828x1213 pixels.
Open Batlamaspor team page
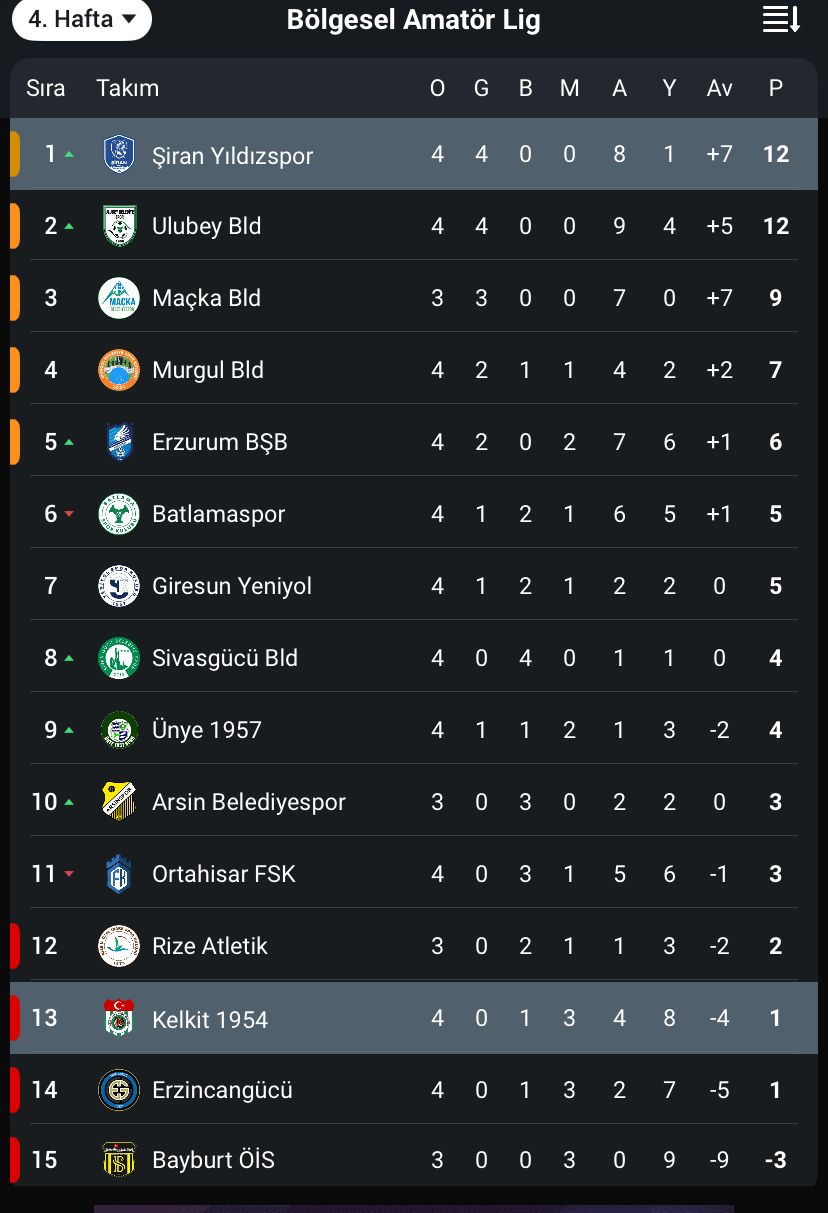(x=218, y=514)
